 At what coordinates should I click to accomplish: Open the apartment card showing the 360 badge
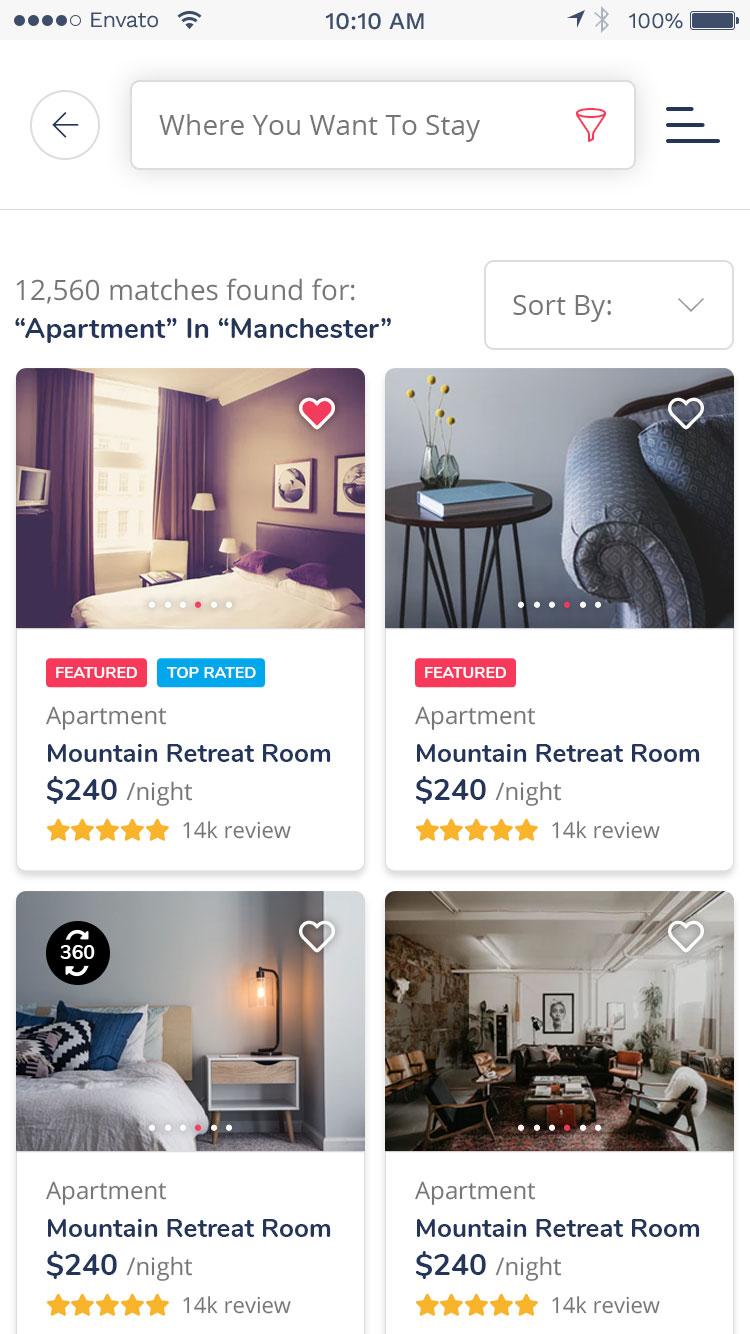(190, 1112)
